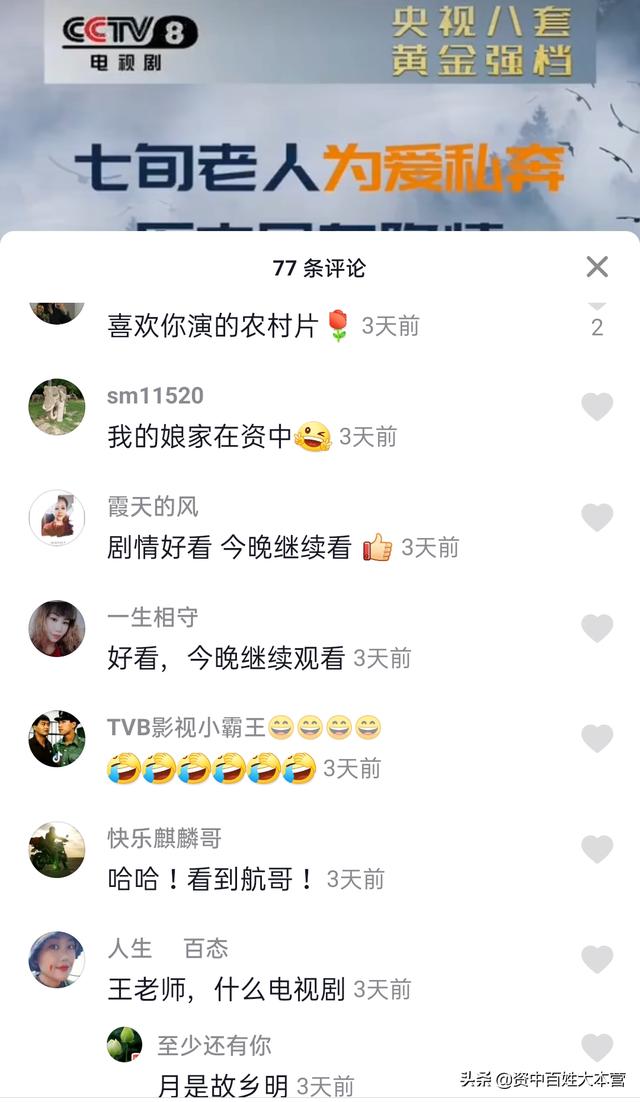Like 至少还有你's reply

click(597, 1048)
